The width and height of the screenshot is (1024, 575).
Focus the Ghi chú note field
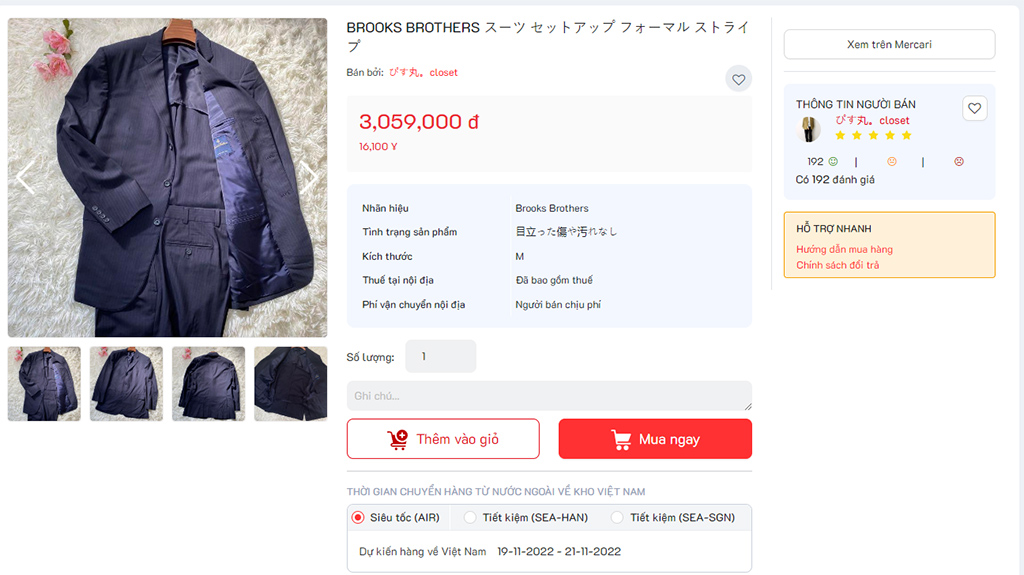pyautogui.click(x=548, y=396)
